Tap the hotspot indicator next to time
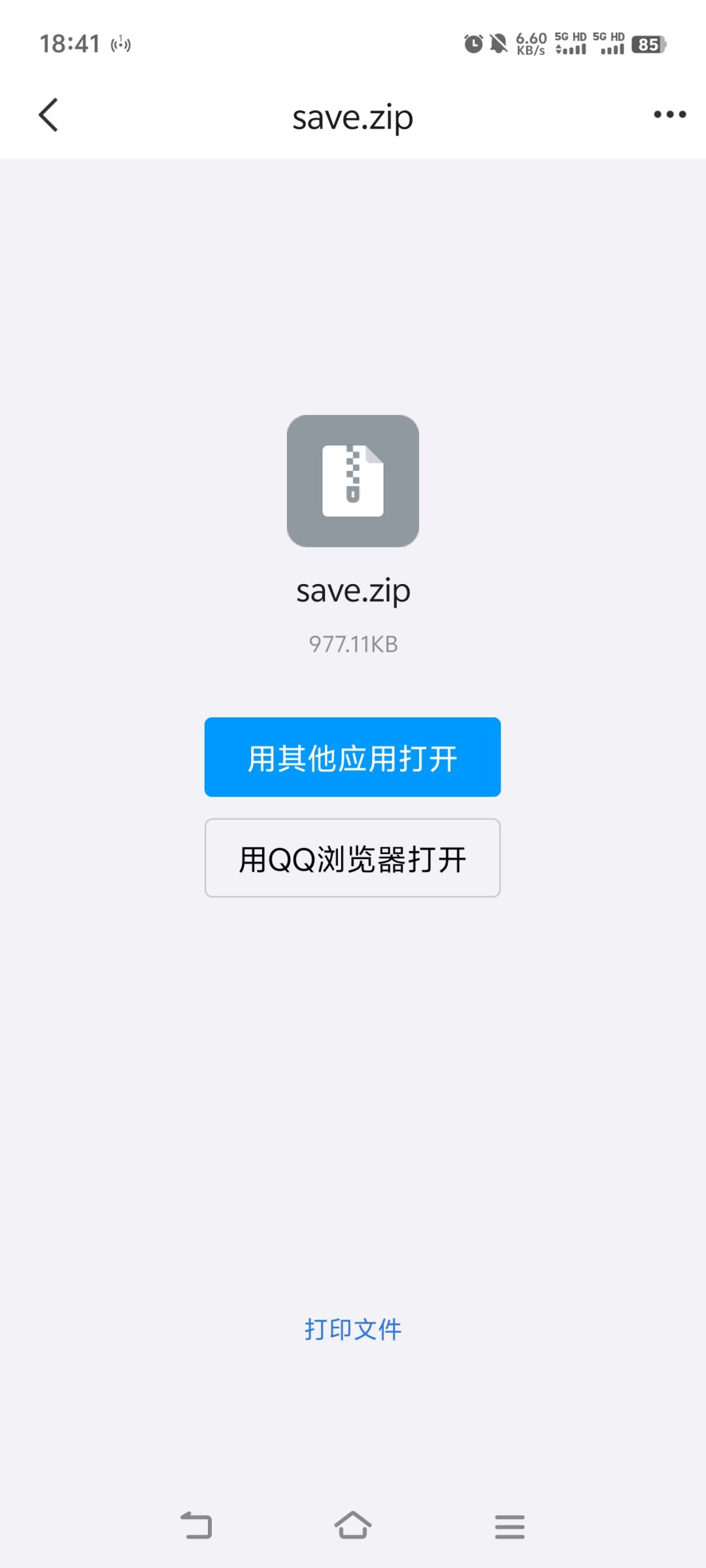This screenshot has height=1568, width=706. pos(120,44)
